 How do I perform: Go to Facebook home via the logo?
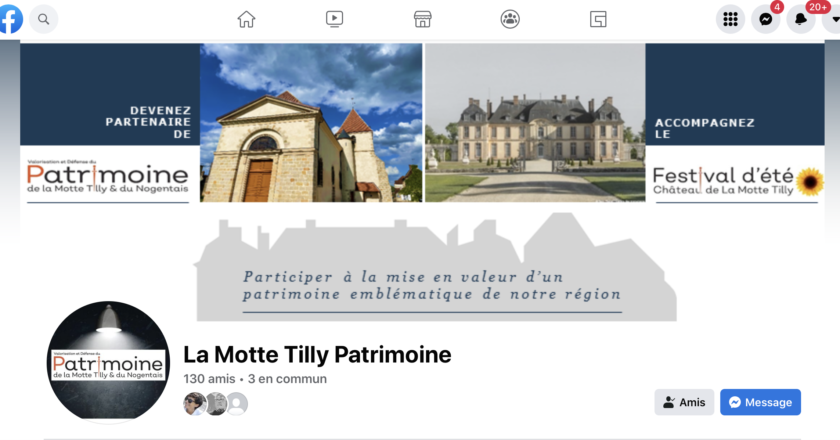tap(10, 18)
